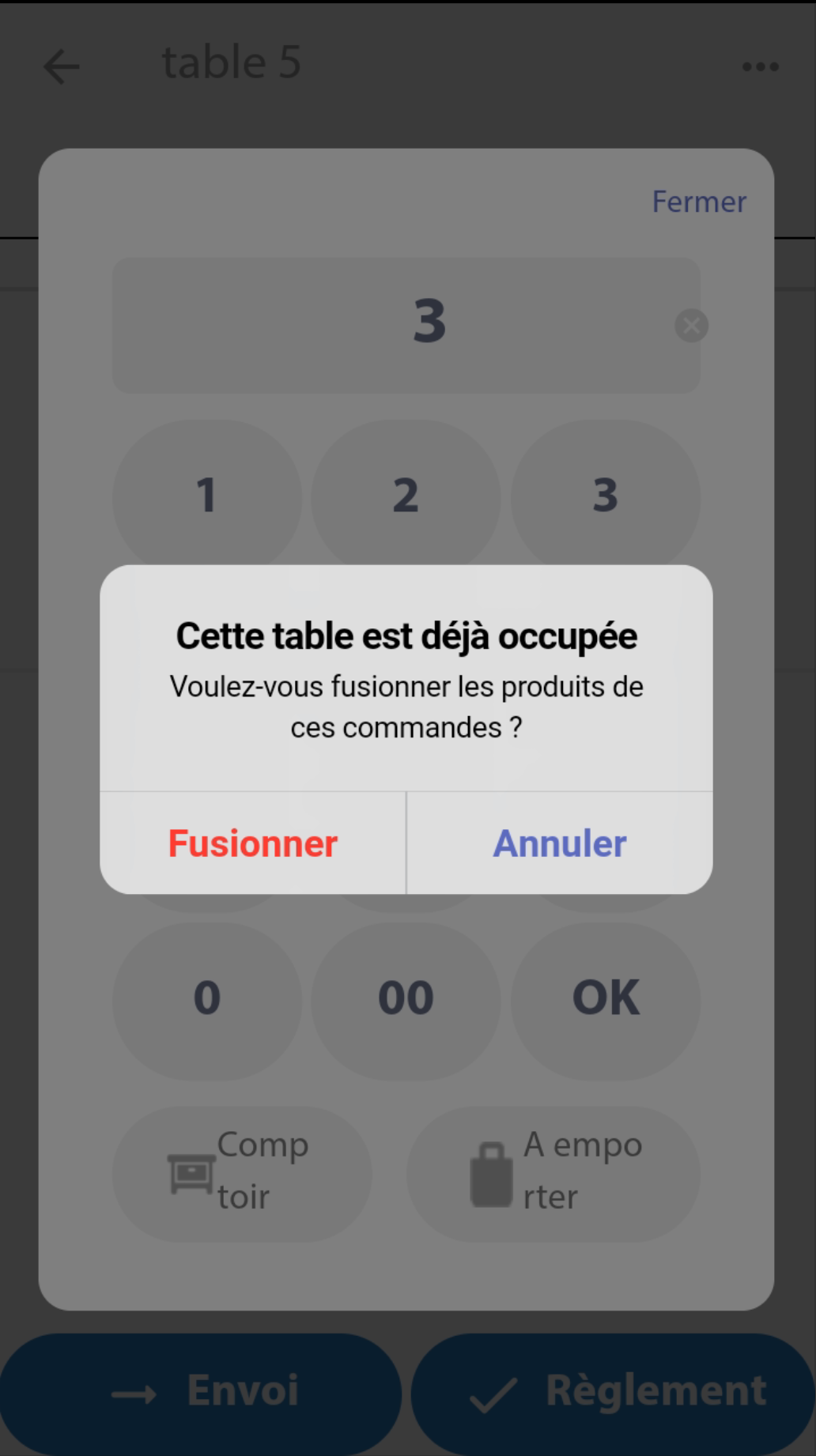Screen dimensions: 816x1456
Task: Tap the back arrow next to table 5
Action: (x=62, y=66)
